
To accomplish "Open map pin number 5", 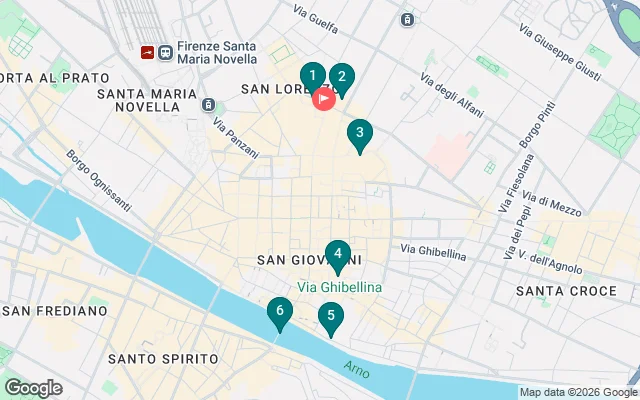I will point(330,316).
